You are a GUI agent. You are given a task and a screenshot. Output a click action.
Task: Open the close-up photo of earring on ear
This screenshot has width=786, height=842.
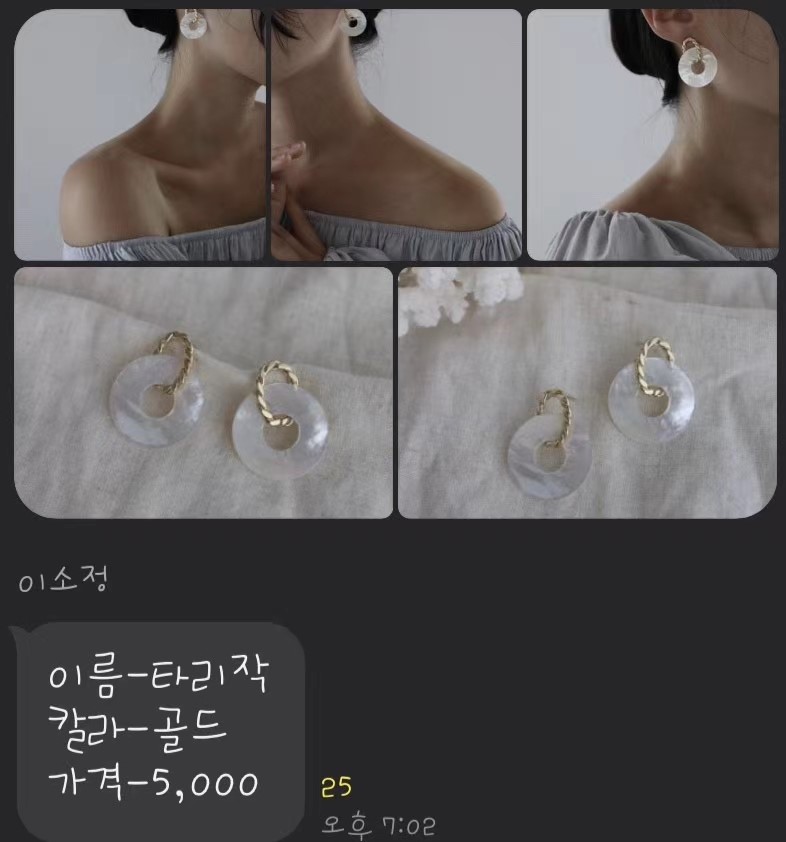click(x=652, y=135)
